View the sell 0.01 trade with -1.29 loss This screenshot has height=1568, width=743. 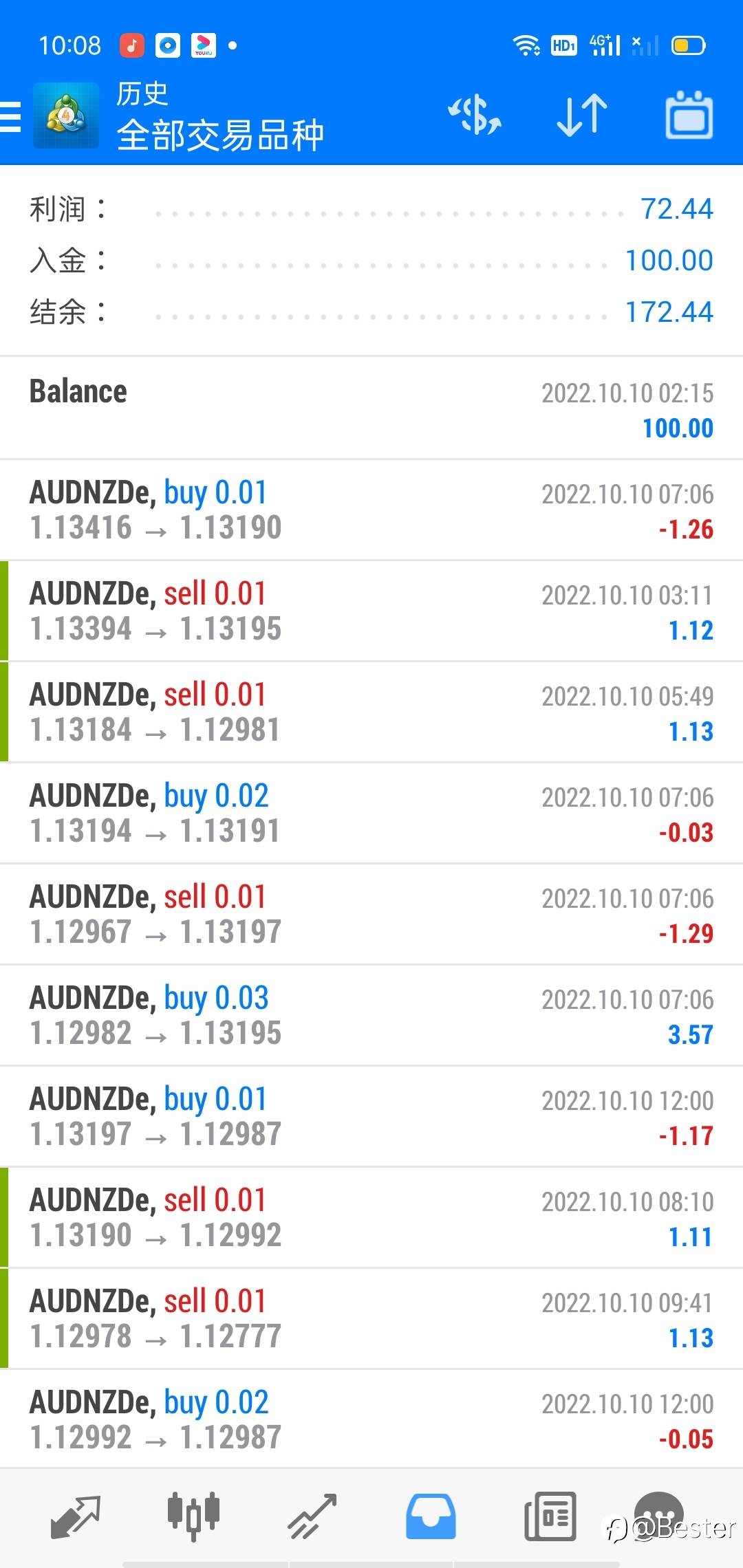point(371,914)
